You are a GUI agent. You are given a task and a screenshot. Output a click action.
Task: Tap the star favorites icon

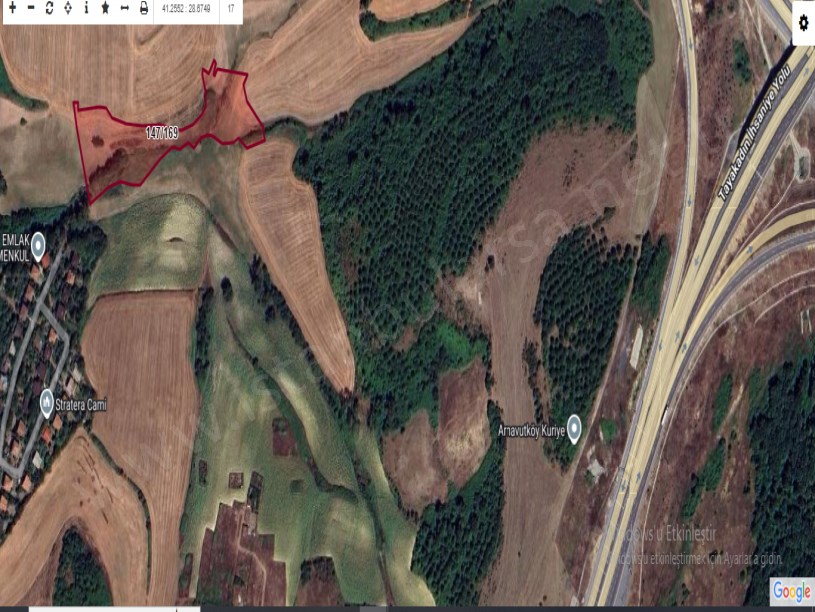click(105, 8)
